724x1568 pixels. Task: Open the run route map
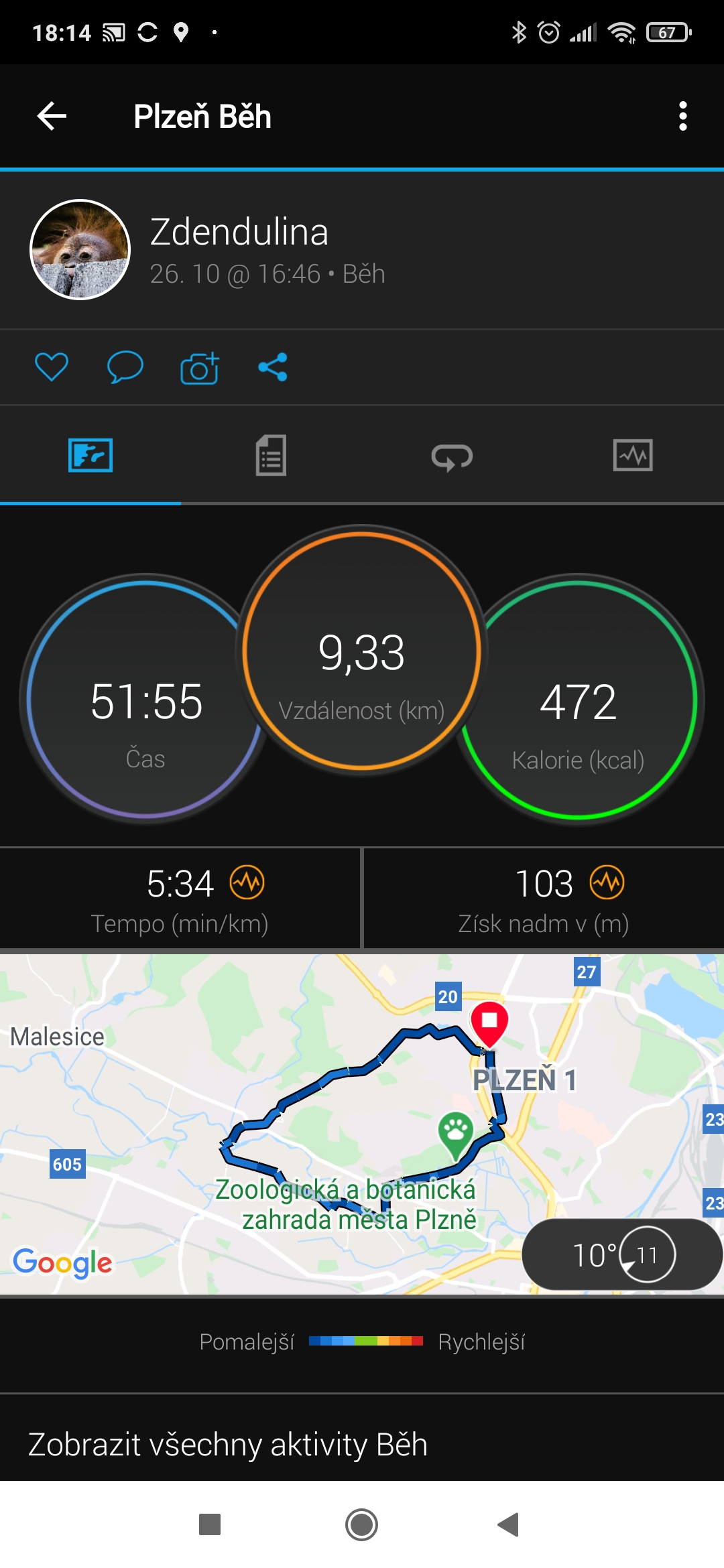[x=362, y=1124]
